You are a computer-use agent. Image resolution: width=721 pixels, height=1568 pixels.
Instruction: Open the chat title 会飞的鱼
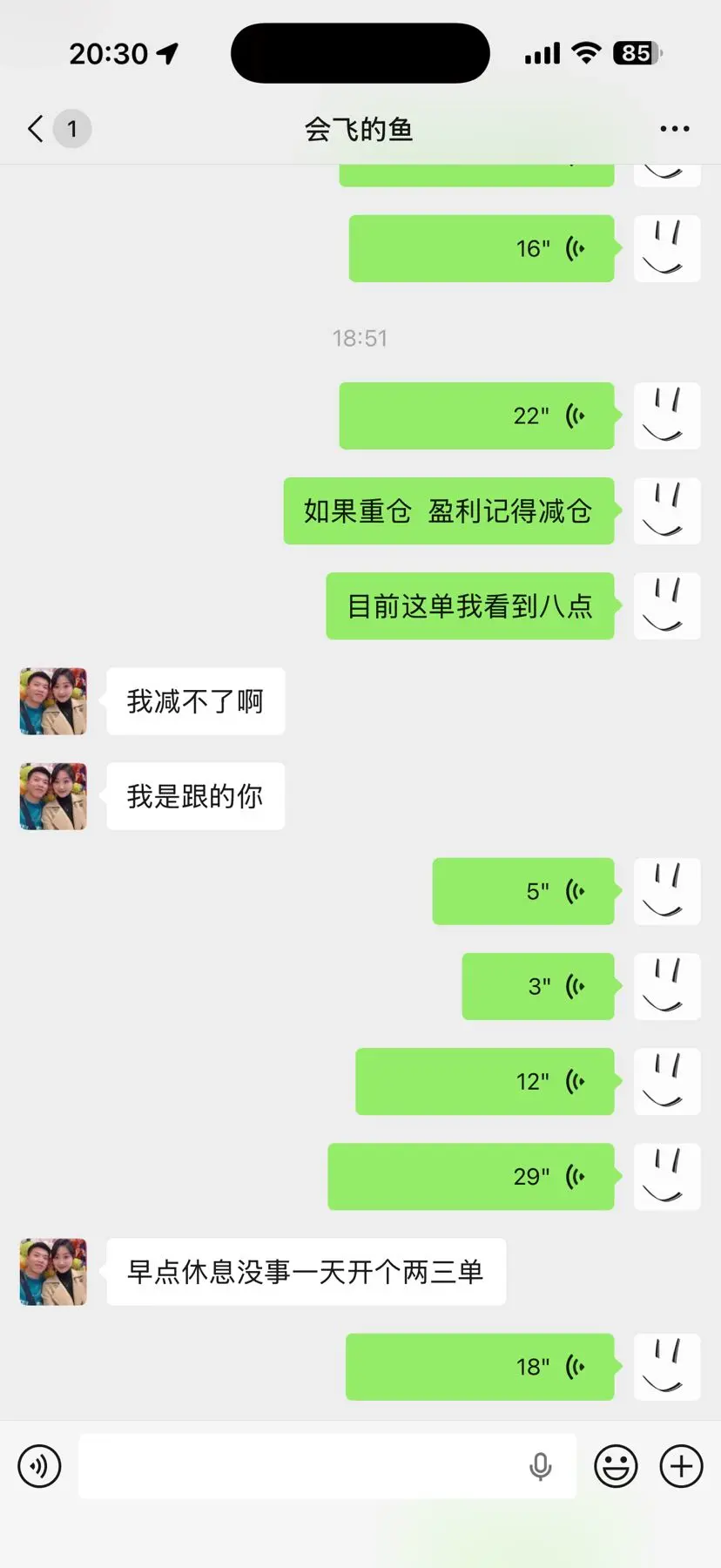[x=360, y=128]
